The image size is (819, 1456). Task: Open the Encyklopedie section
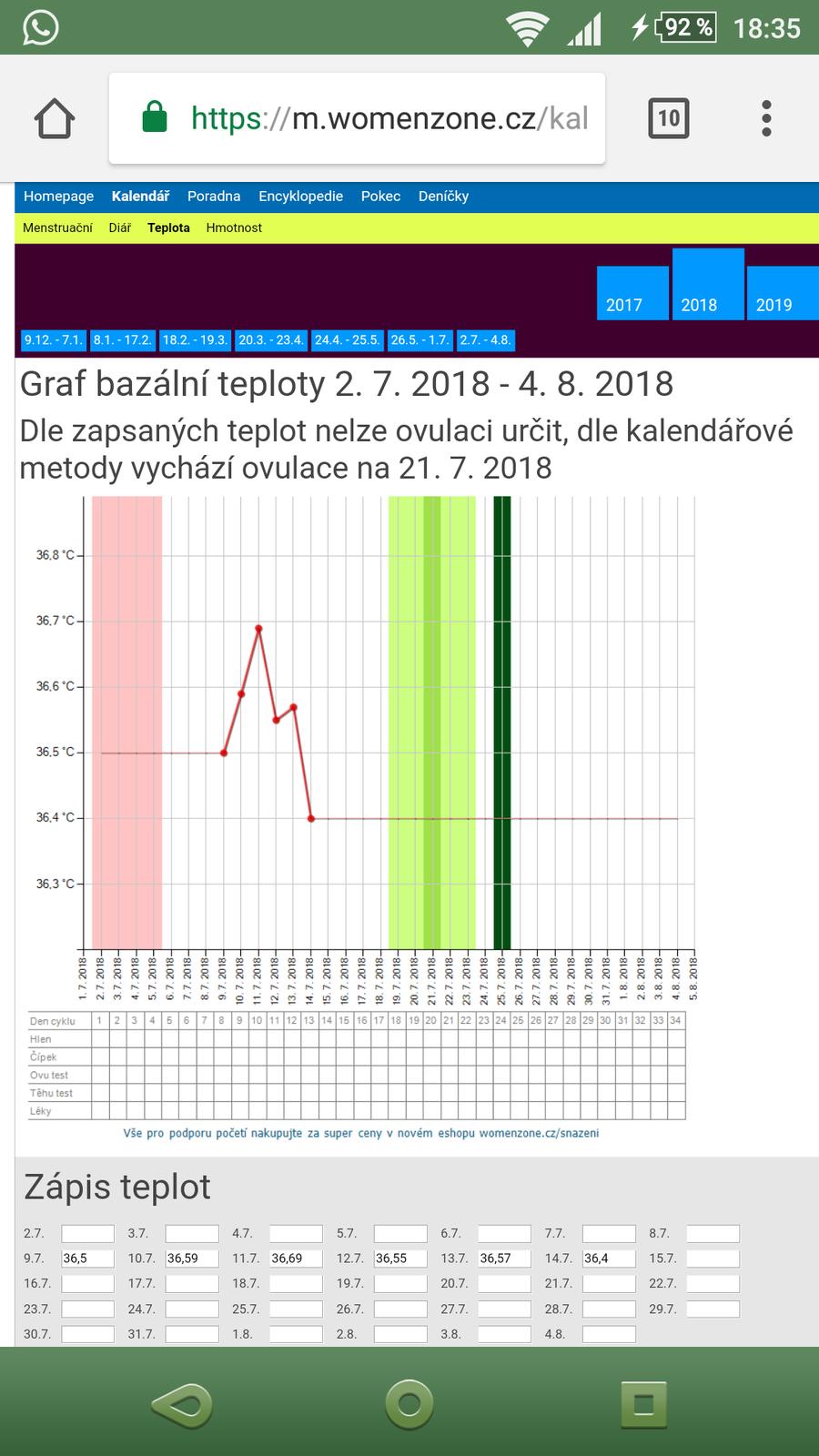tap(300, 197)
